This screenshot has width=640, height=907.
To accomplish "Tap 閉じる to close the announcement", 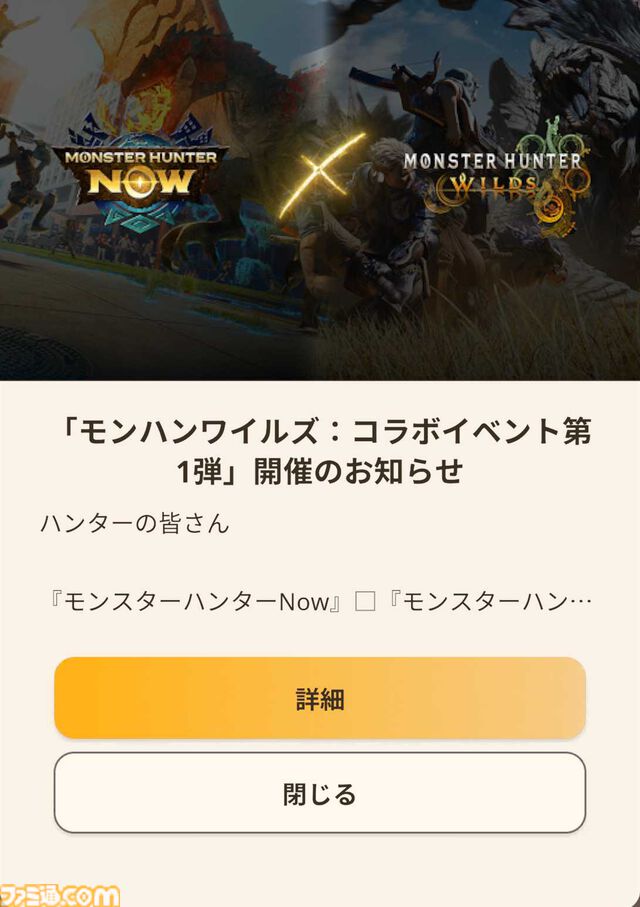I will point(320,793).
